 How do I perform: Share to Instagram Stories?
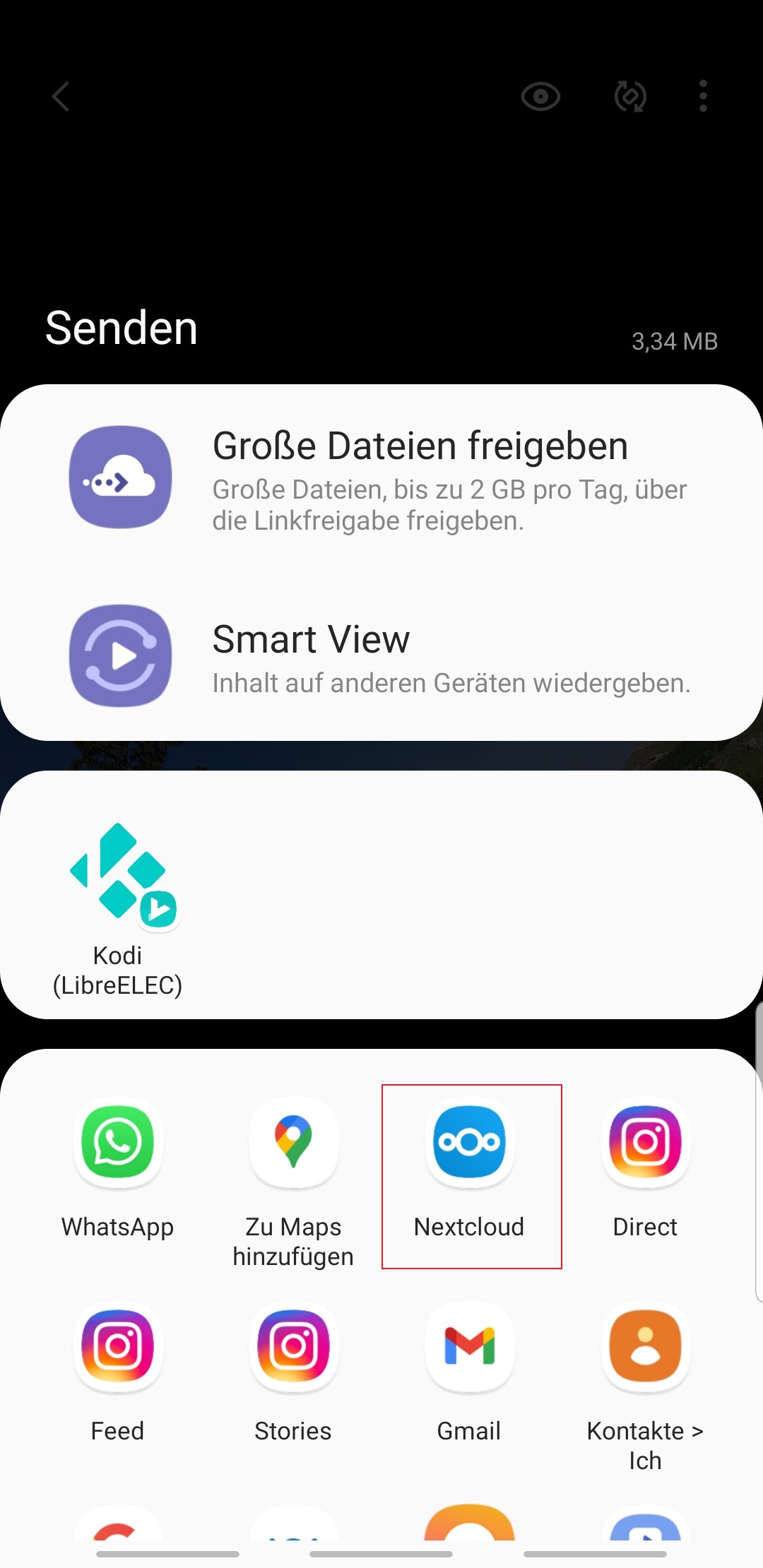pyautogui.click(x=293, y=1370)
